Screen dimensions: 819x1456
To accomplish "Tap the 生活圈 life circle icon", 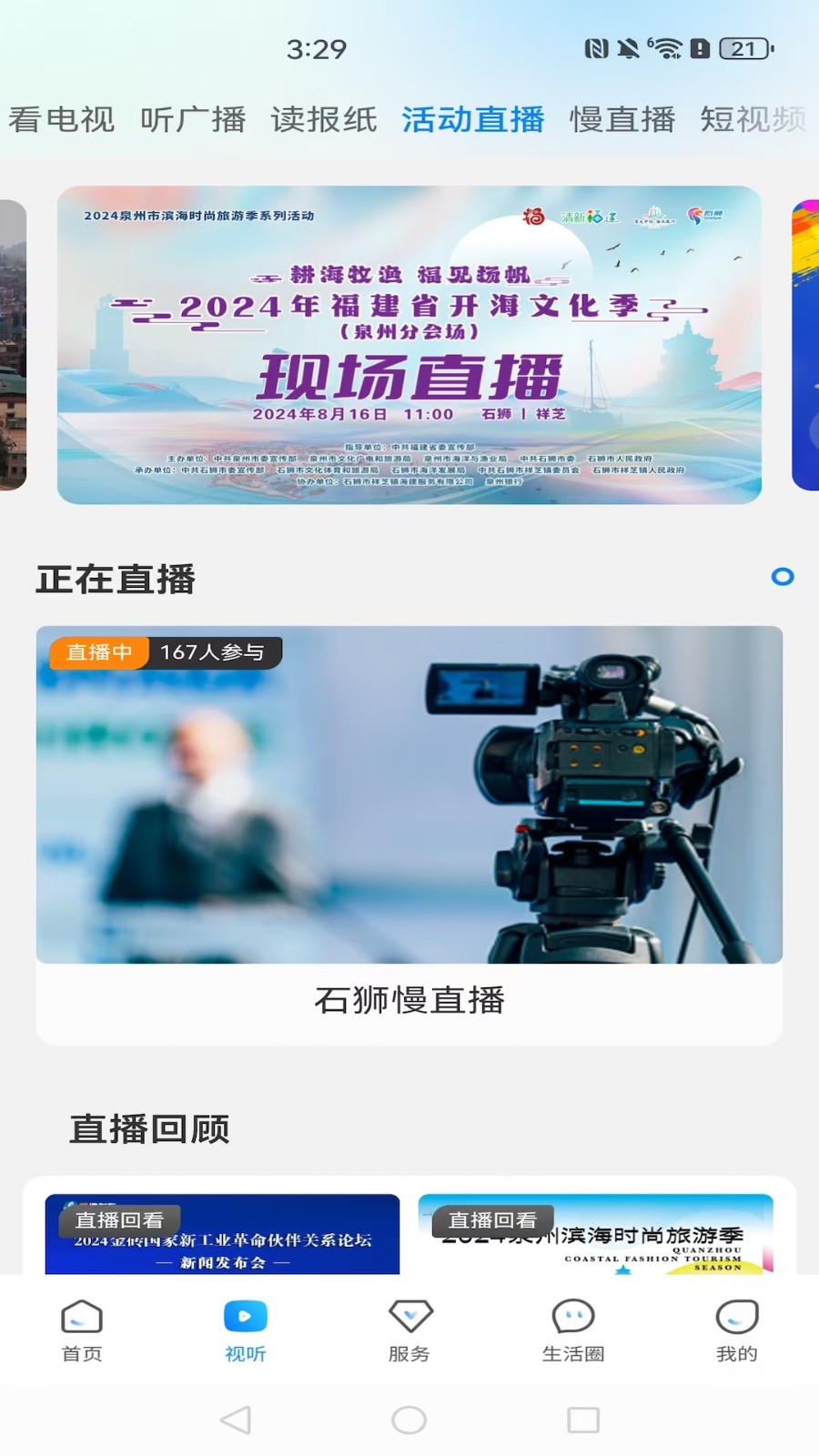I will click(571, 1318).
